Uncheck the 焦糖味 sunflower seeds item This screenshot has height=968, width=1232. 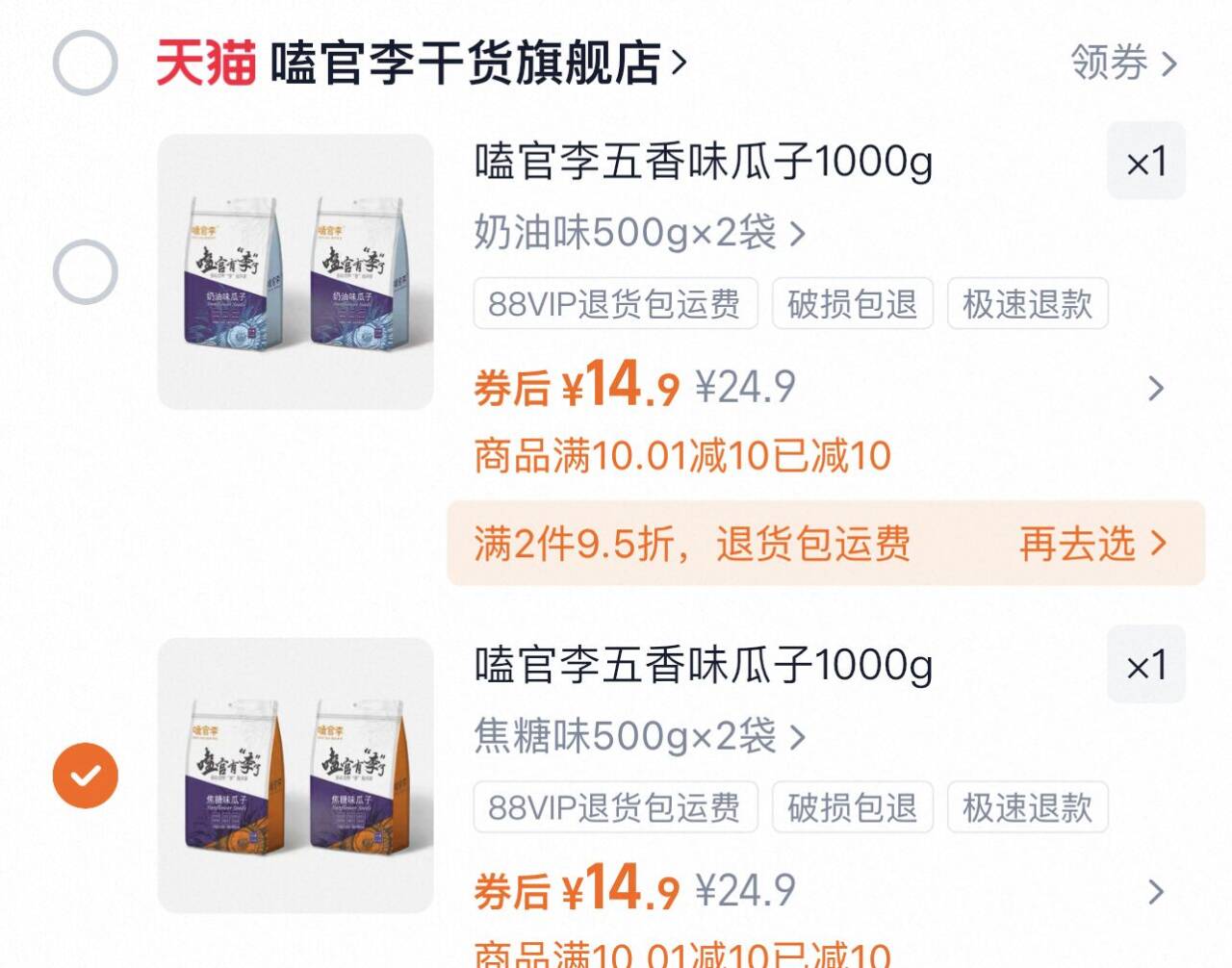pyautogui.click(x=86, y=776)
